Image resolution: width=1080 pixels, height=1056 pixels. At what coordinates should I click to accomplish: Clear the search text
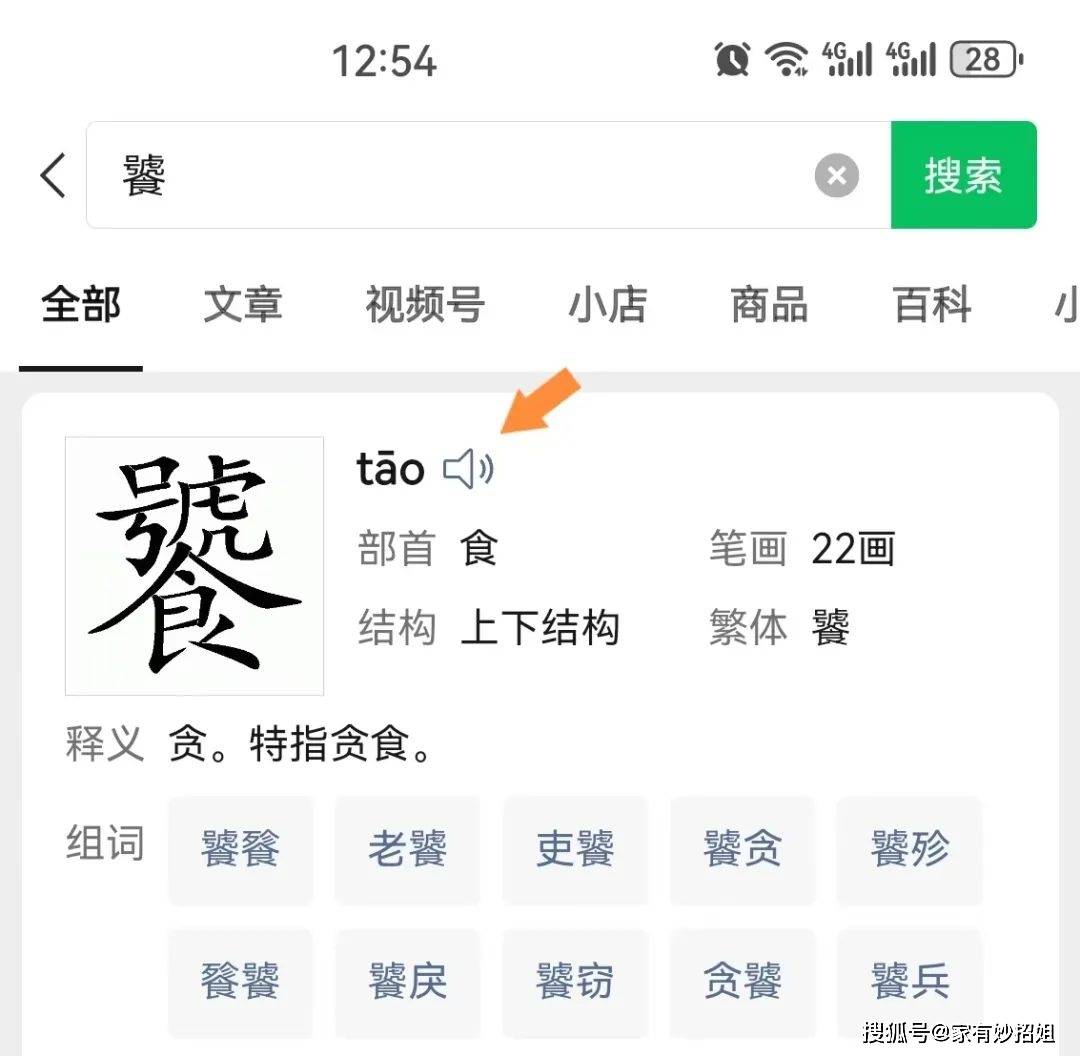836,177
